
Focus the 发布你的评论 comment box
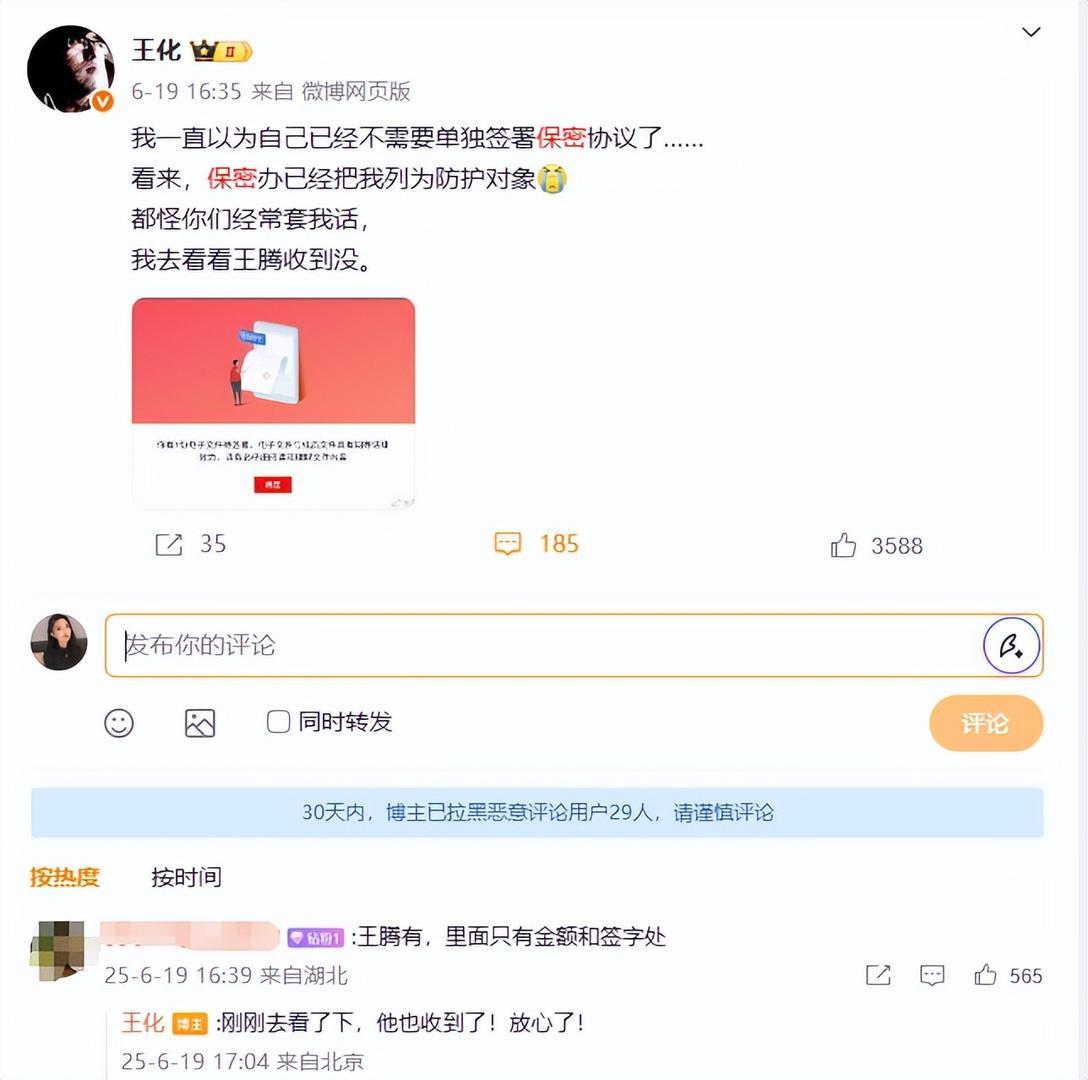[x=540, y=645]
